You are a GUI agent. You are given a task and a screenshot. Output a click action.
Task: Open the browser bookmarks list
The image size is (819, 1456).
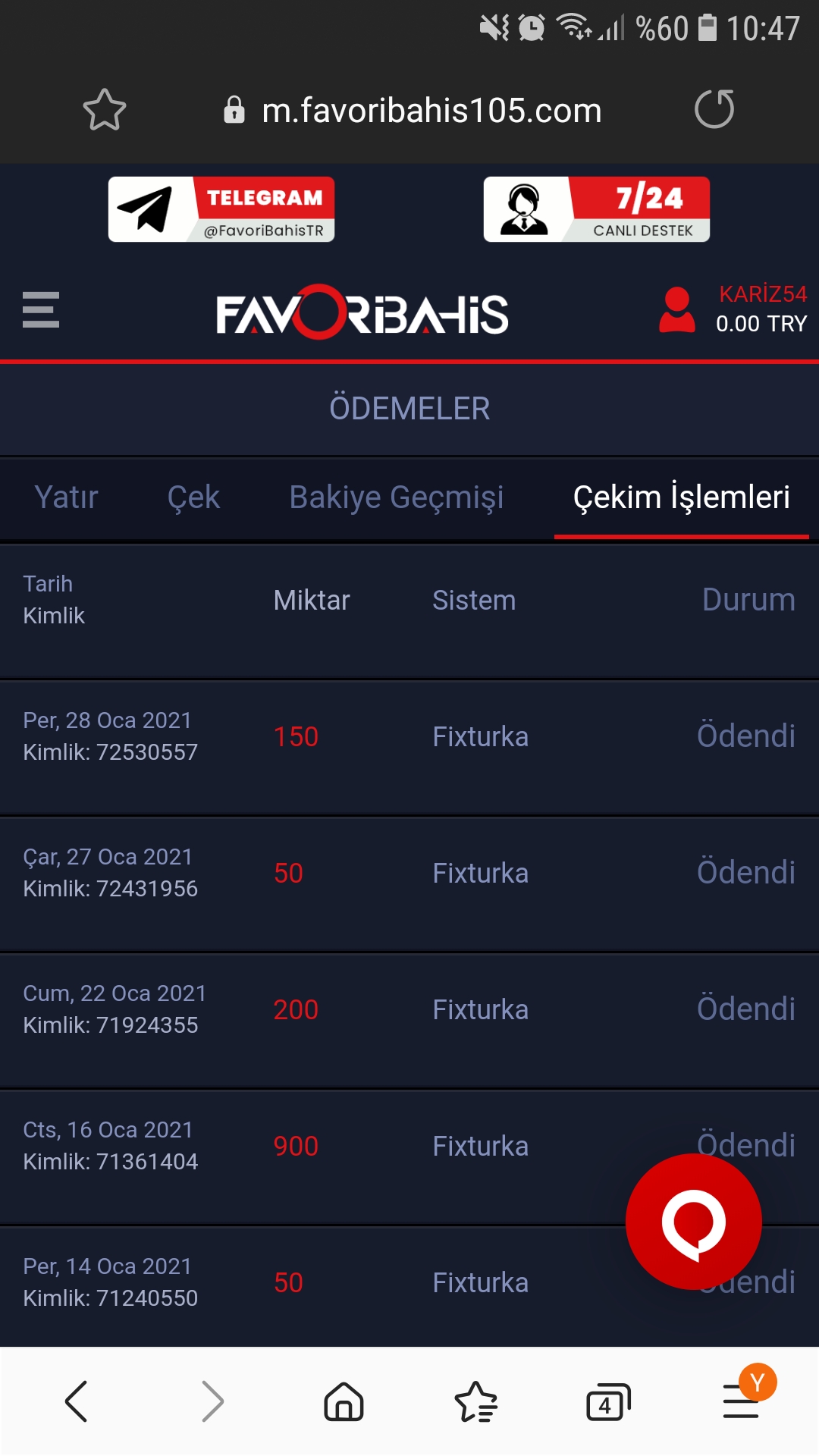tap(475, 1401)
